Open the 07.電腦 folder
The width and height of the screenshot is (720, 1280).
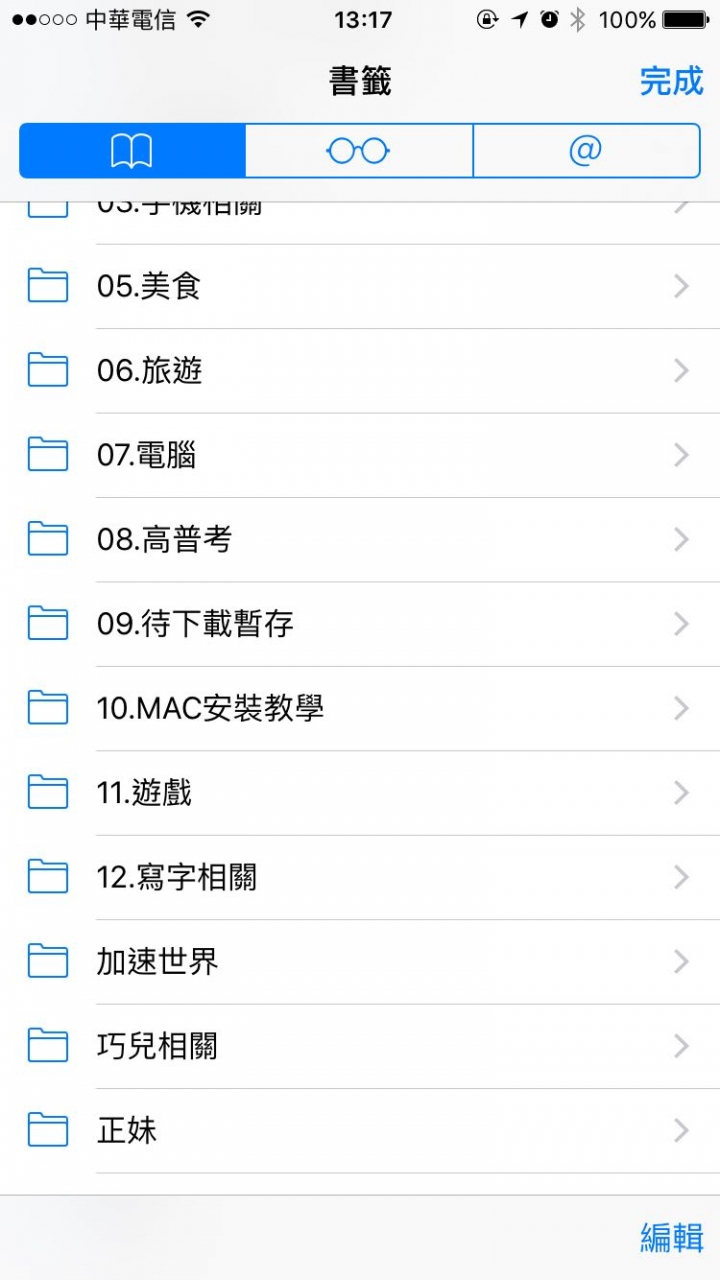click(360, 456)
